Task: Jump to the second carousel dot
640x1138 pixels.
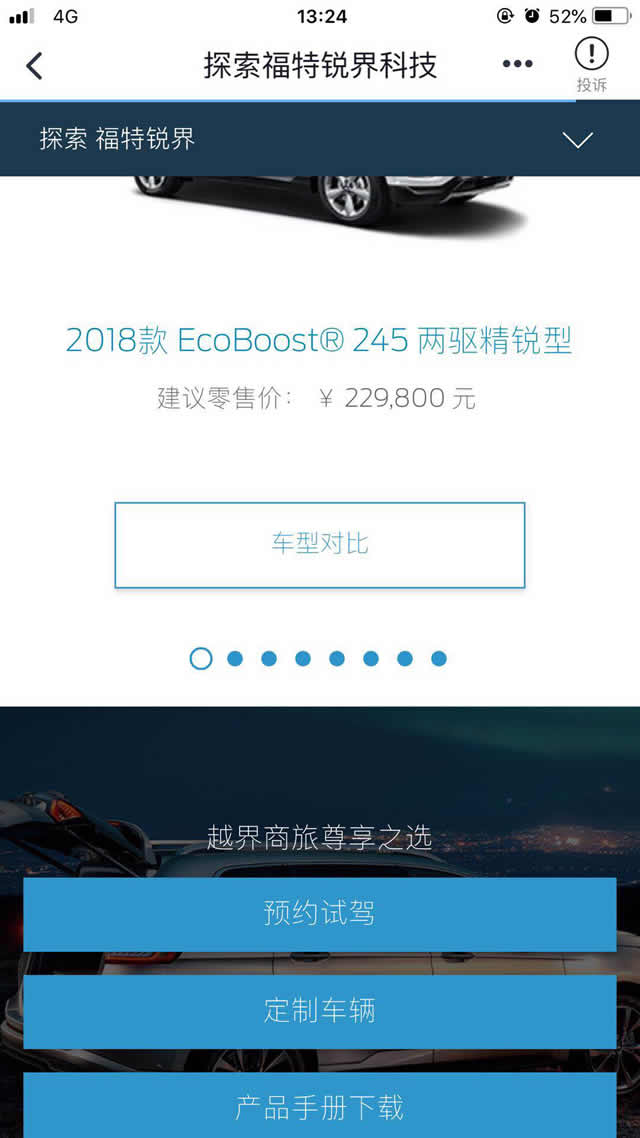Action: 235,658
